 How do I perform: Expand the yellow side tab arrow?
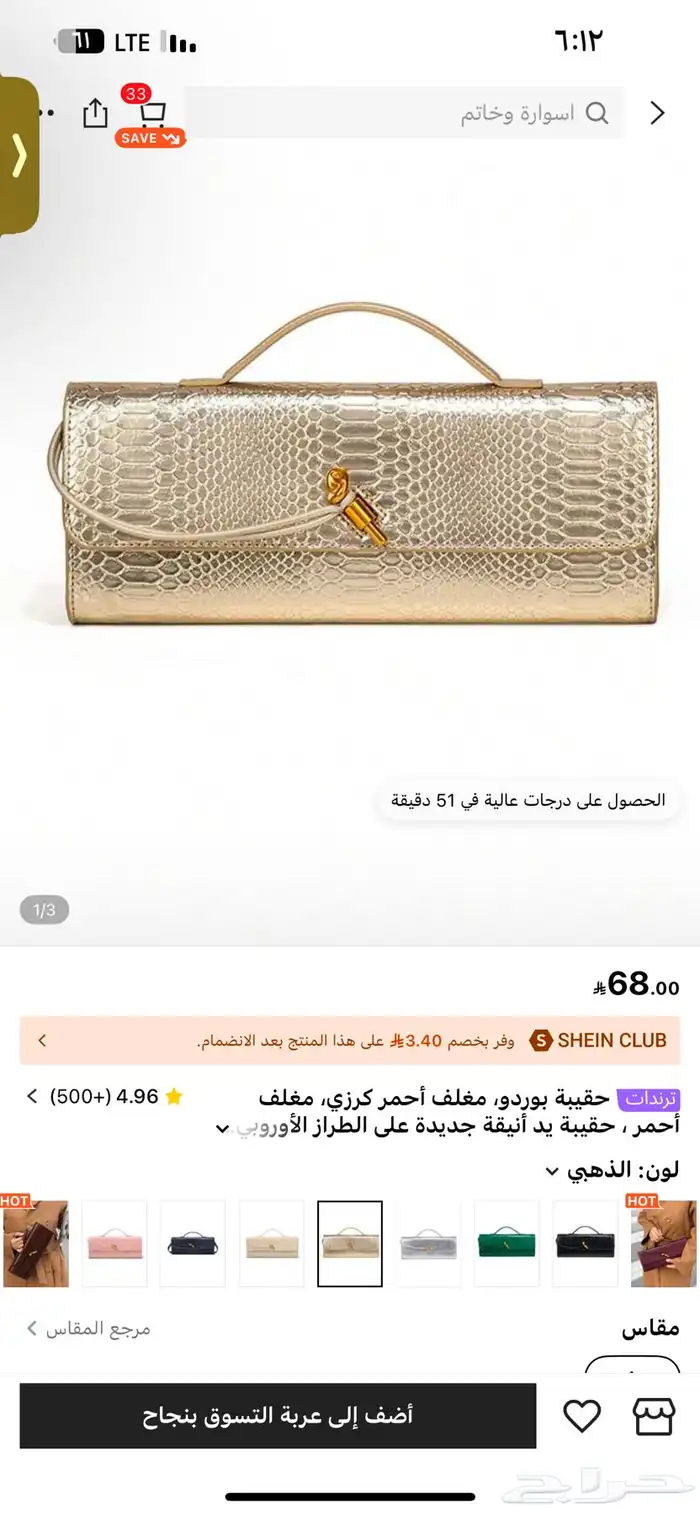click(19, 155)
